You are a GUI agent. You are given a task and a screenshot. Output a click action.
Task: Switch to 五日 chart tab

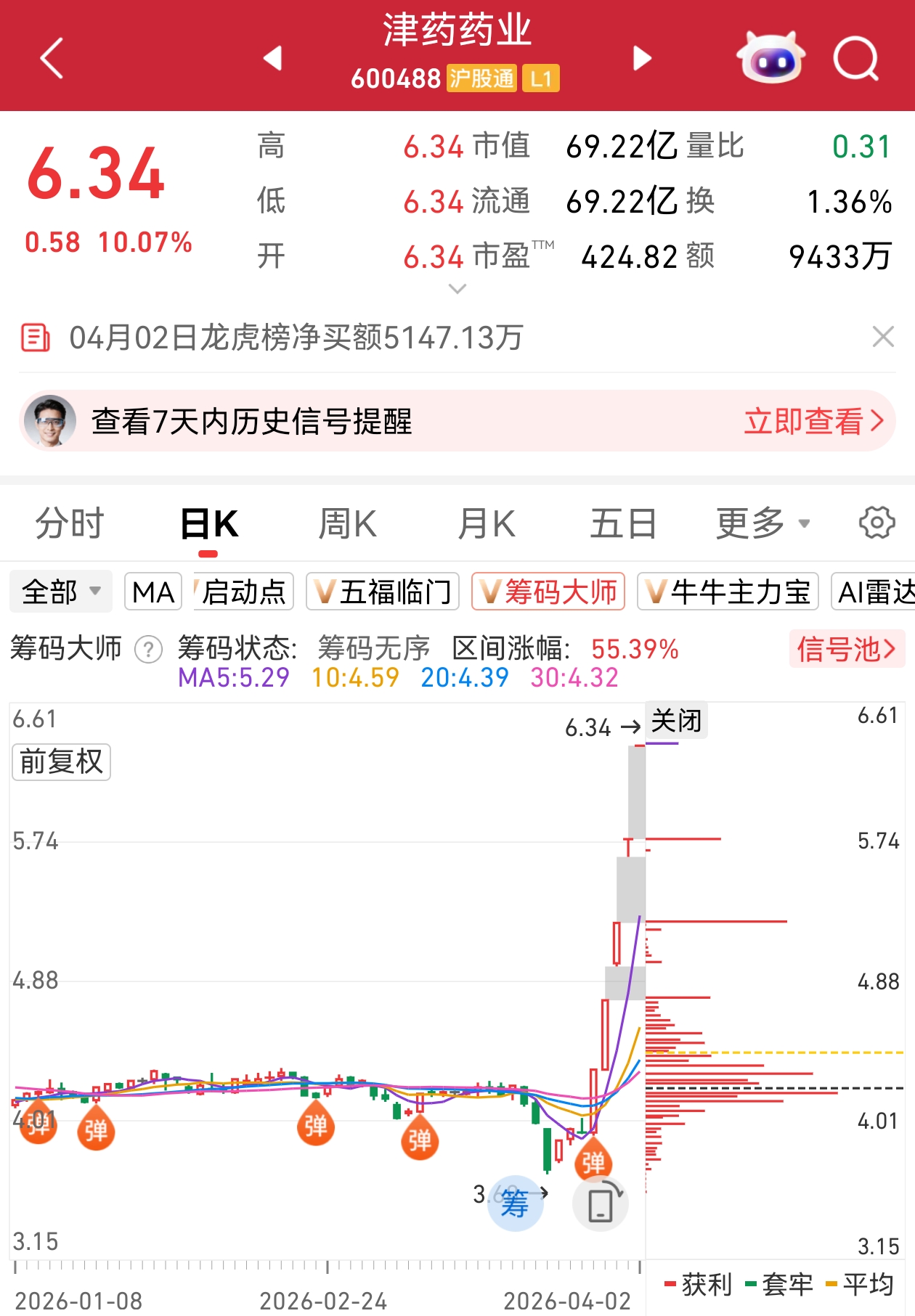click(622, 524)
